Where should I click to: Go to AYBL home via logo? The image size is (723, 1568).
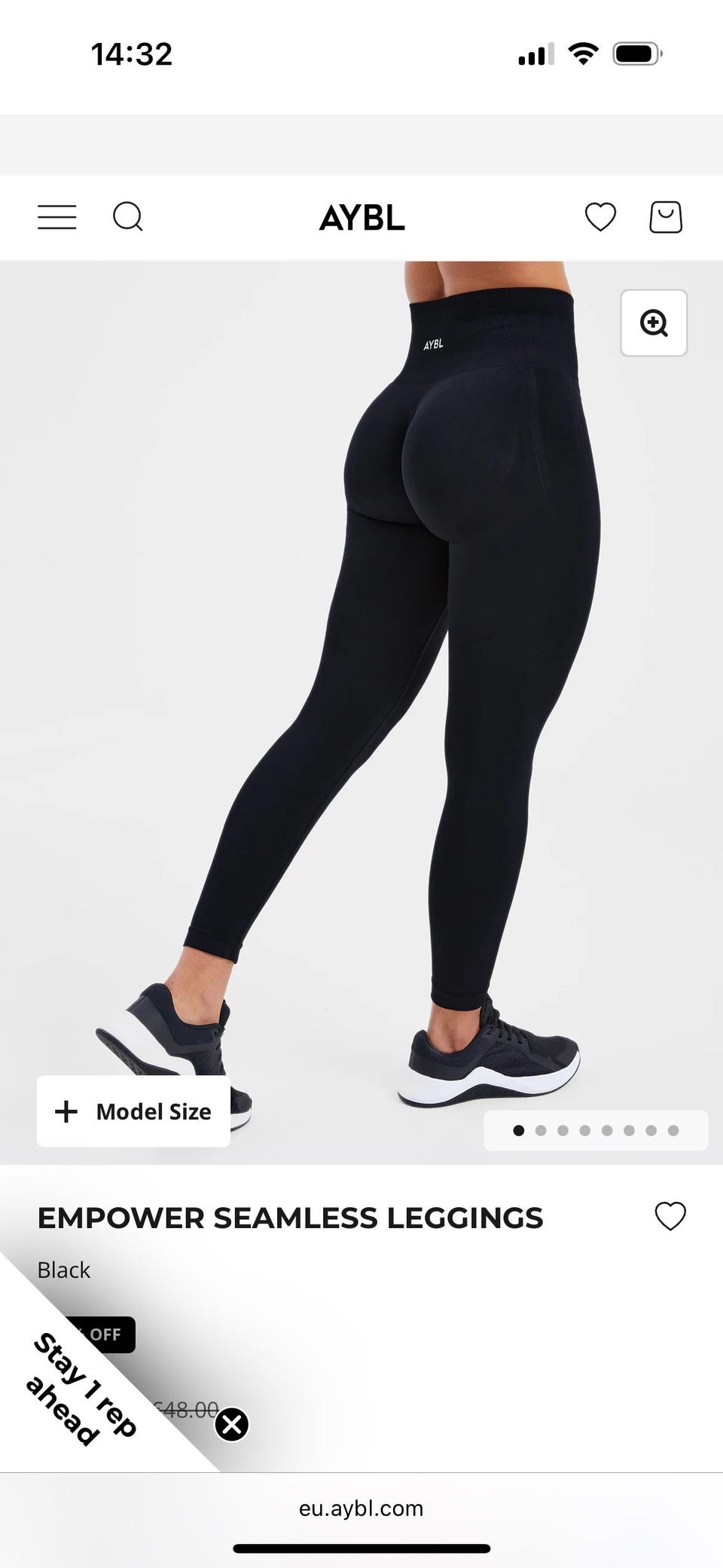pos(361,219)
